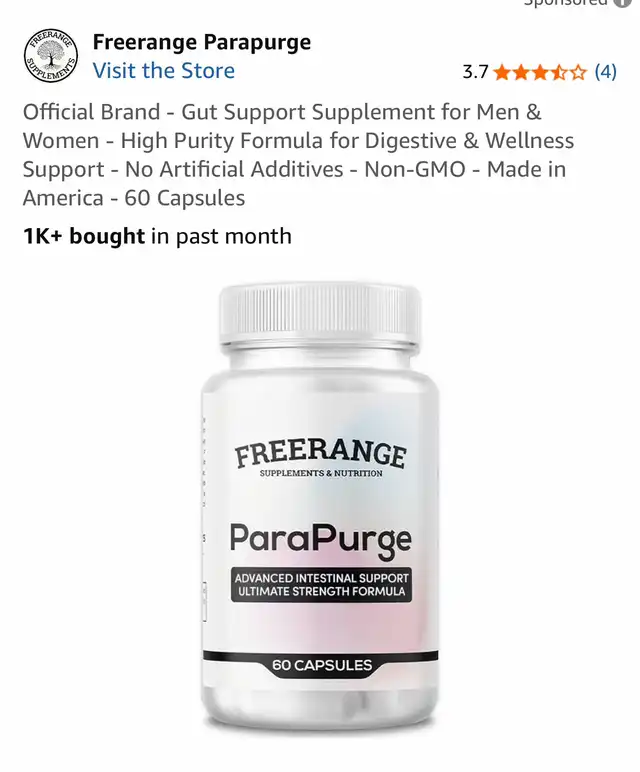This screenshot has height=772, width=640.
Task: Visit the Store link for Freerange Parapurge
Action: (x=163, y=71)
